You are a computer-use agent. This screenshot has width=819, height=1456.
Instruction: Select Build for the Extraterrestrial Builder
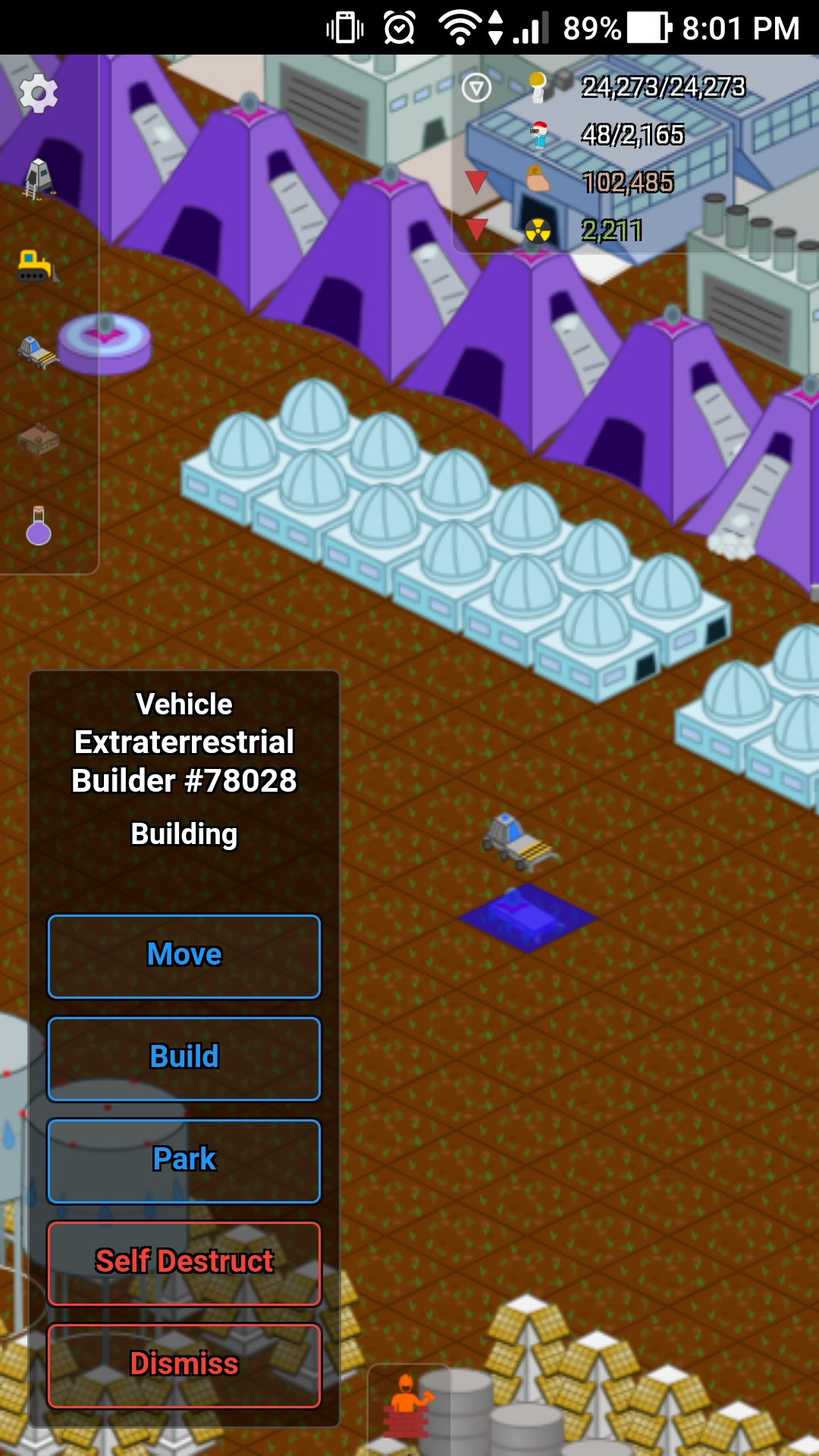[x=184, y=1058]
